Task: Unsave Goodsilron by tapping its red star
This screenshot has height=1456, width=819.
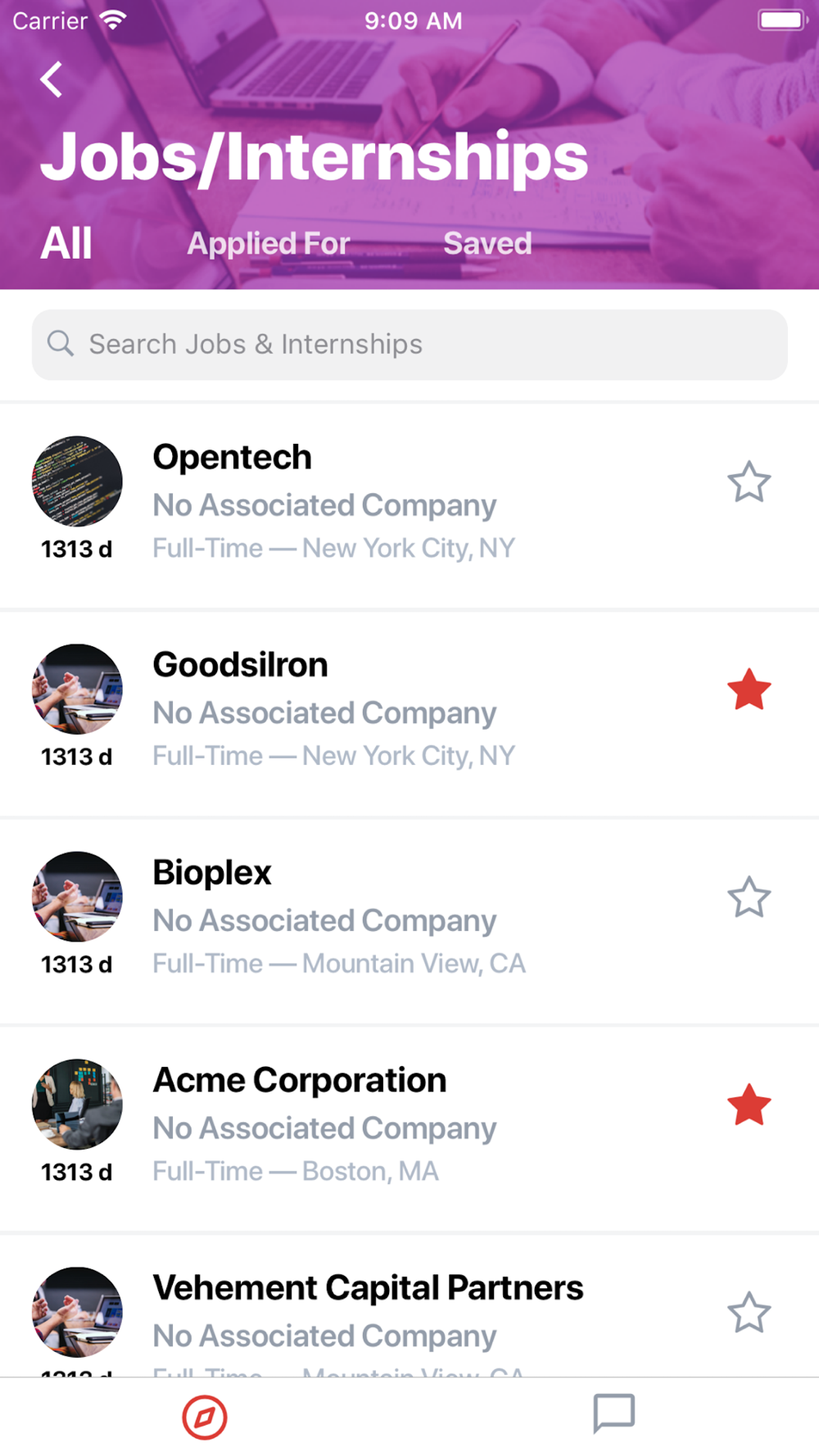Action: [749, 690]
